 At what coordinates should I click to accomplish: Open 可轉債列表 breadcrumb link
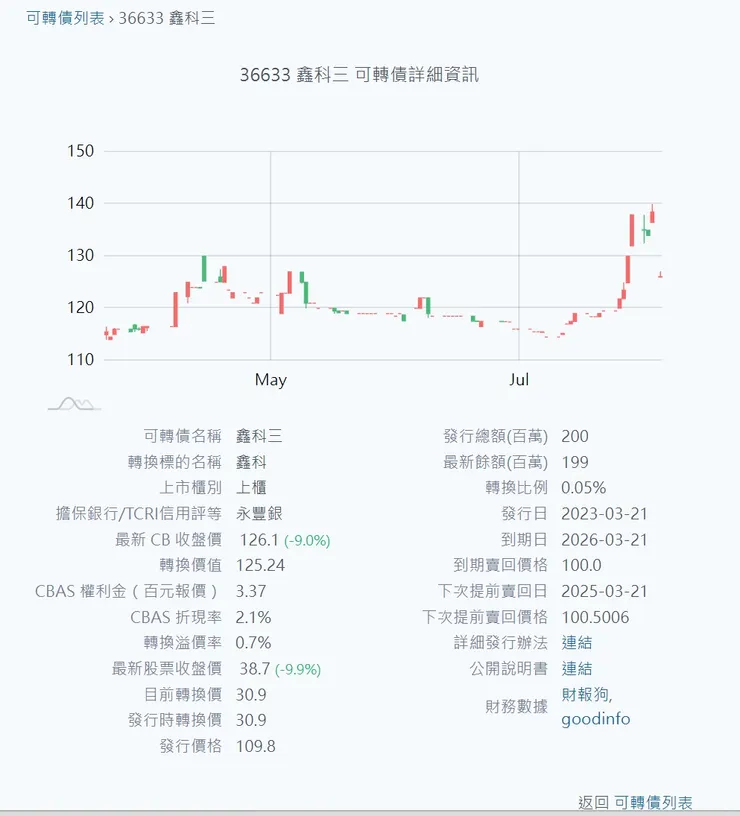[x=65, y=18]
